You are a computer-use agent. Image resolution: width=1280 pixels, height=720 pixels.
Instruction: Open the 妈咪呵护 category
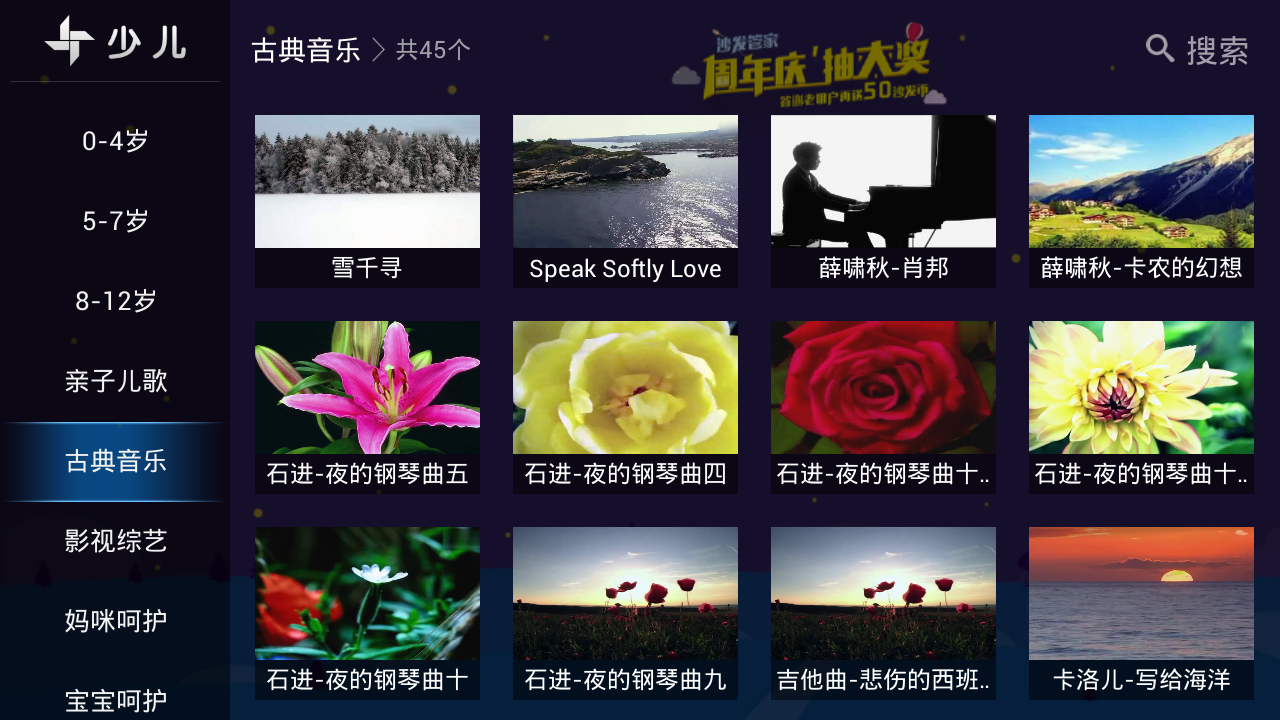click(116, 621)
